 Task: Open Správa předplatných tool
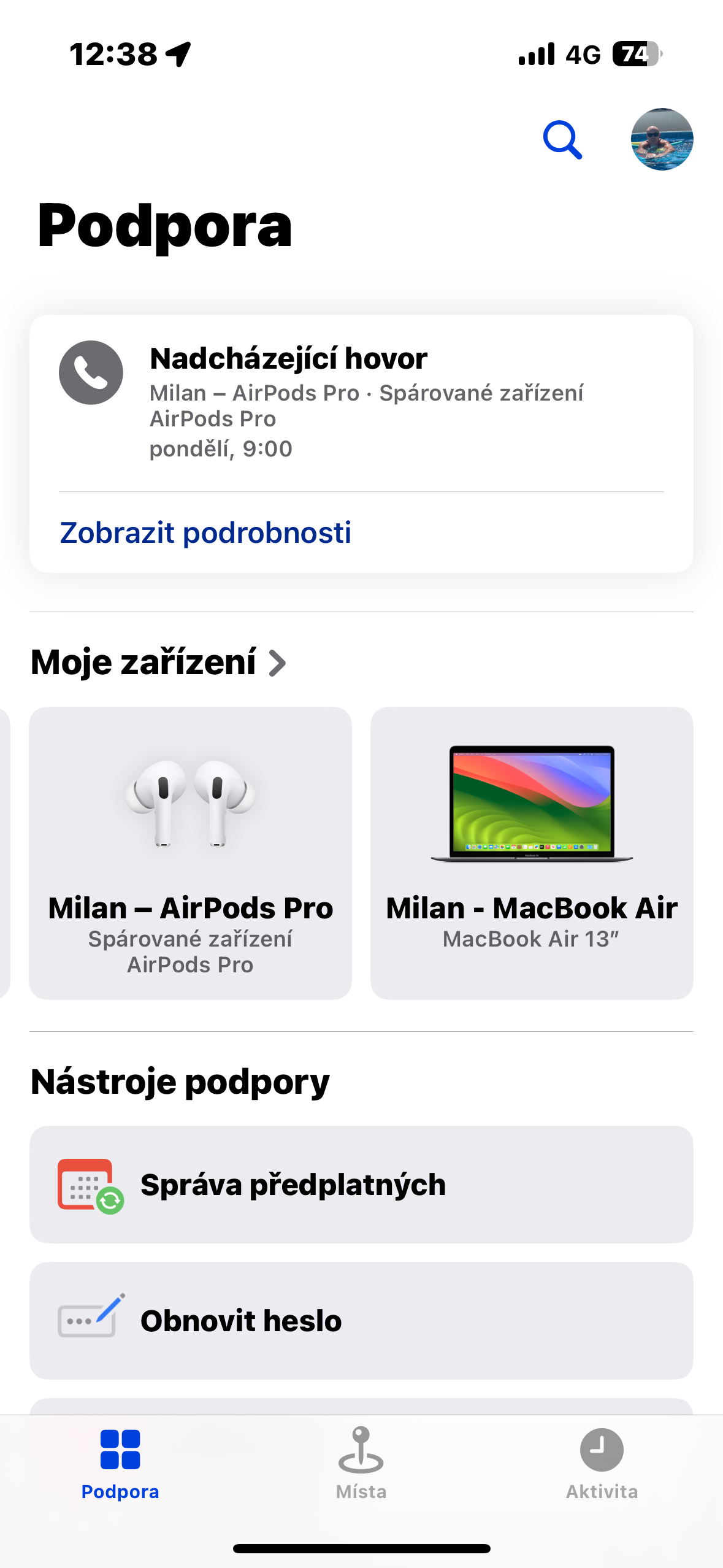[x=361, y=1184]
